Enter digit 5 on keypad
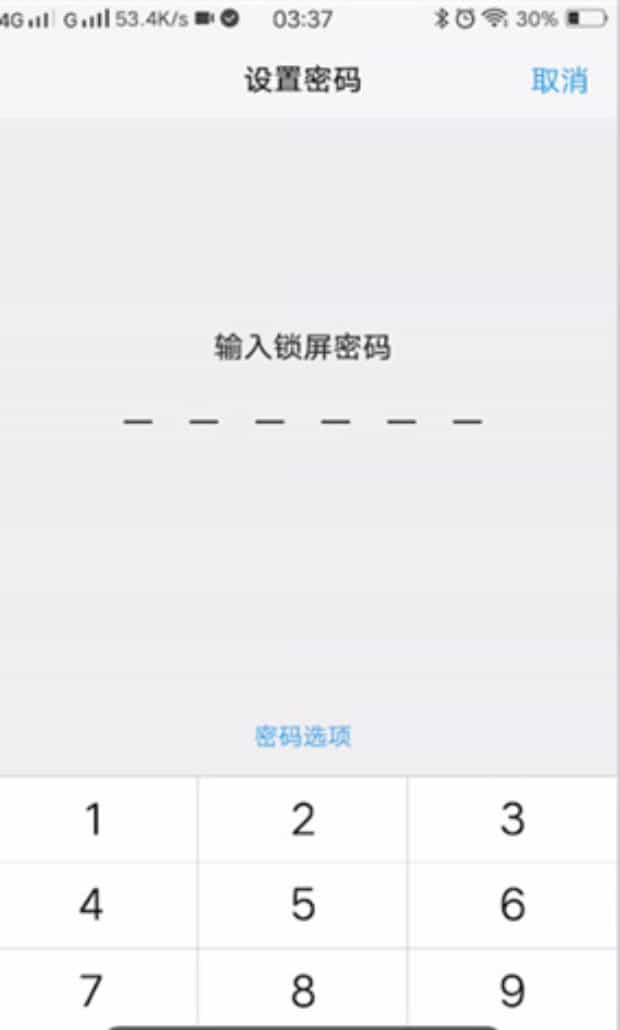 tap(303, 905)
